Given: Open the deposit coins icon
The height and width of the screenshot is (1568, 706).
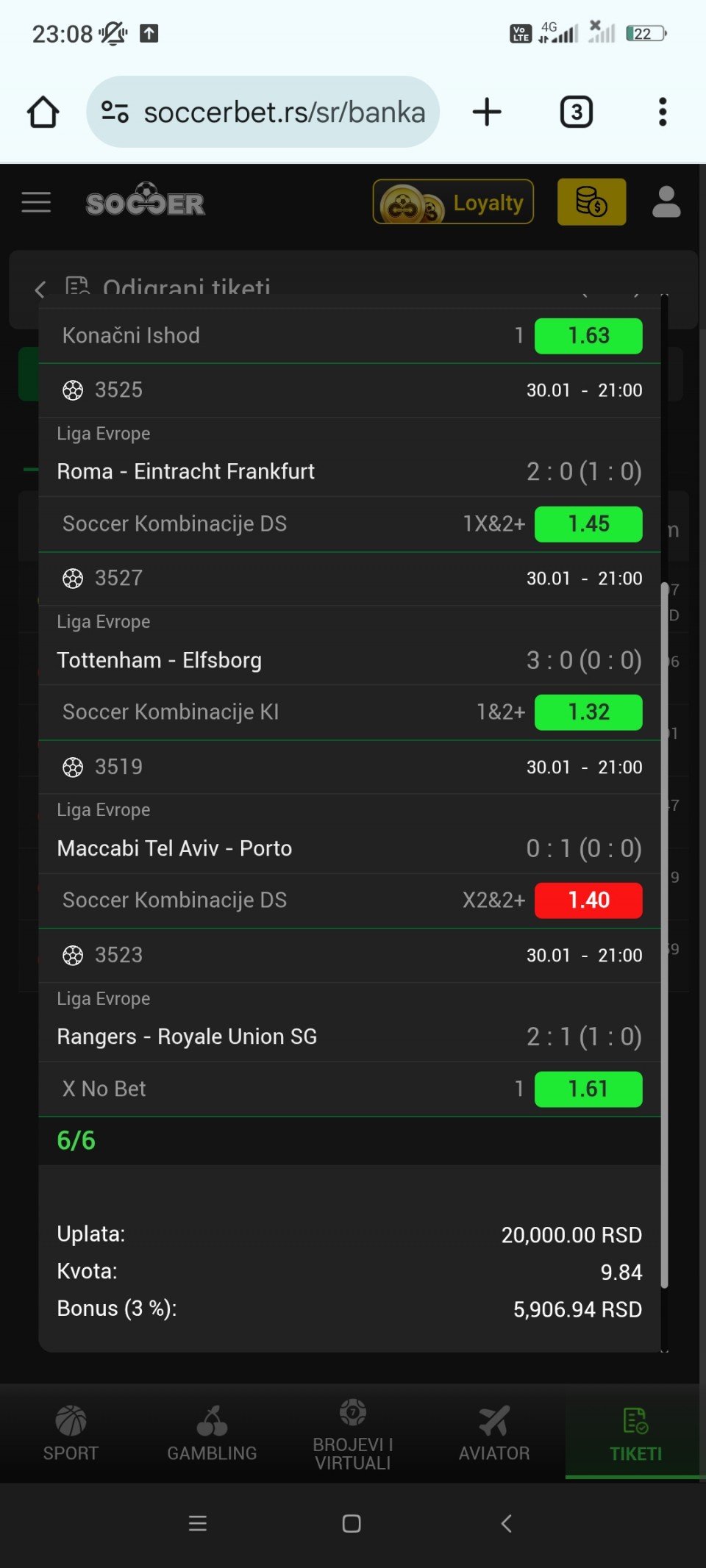Looking at the screenshot, I should (591, 202).
